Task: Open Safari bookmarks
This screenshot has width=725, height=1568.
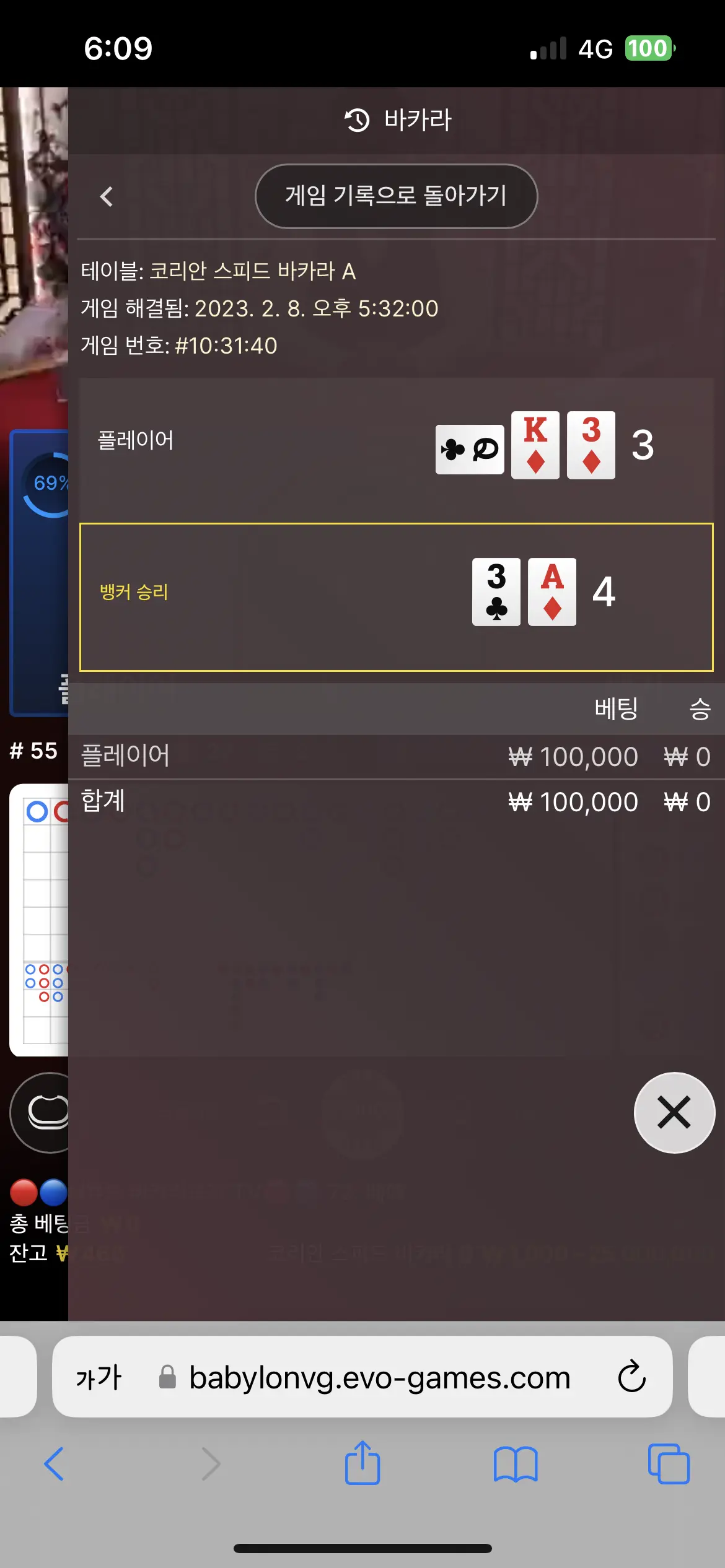Action: tap(516, 1464)
